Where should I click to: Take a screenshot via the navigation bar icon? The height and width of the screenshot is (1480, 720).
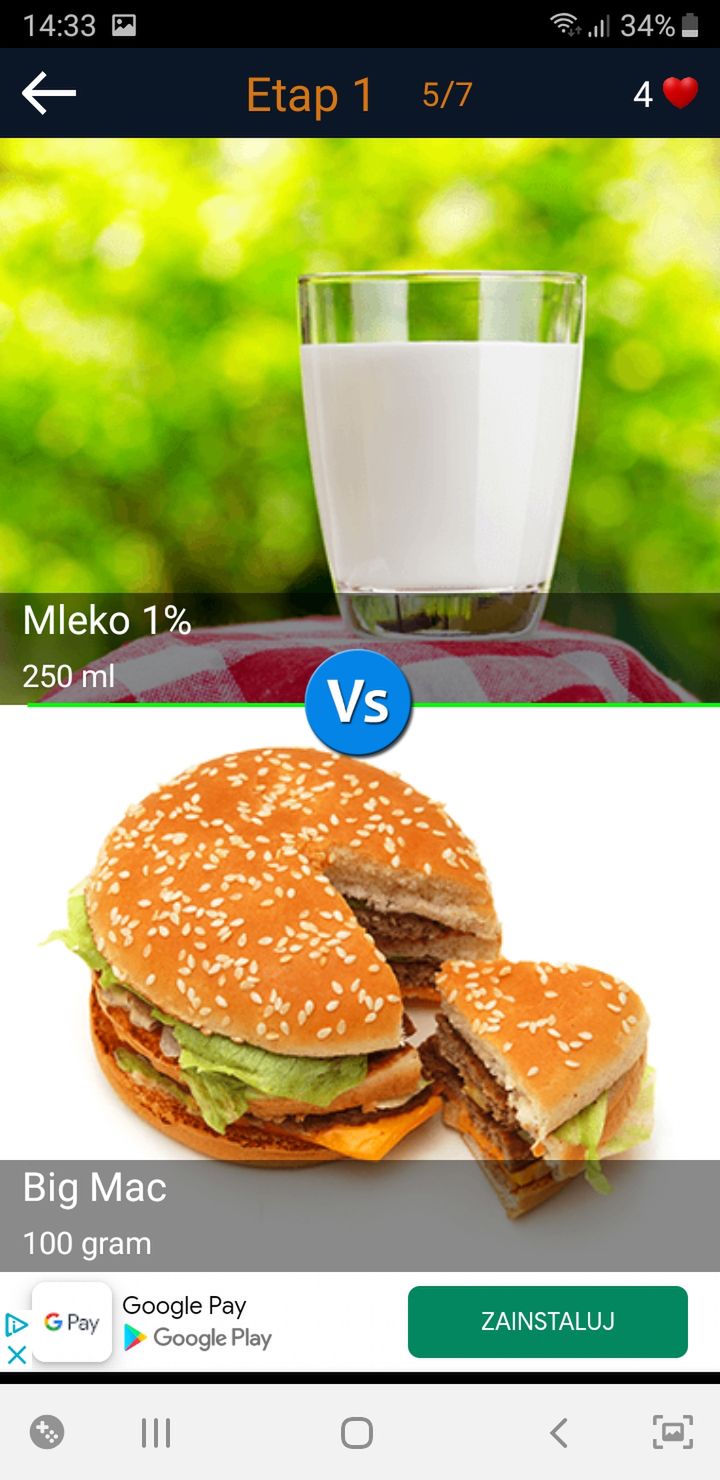[672, 1433]
